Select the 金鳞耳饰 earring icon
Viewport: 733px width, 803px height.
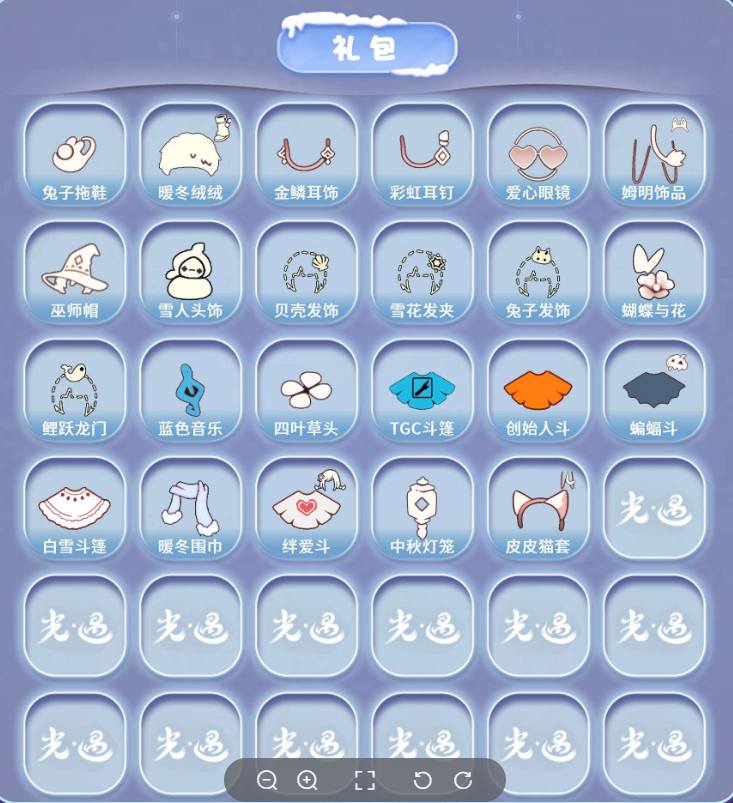click(305, 152)
